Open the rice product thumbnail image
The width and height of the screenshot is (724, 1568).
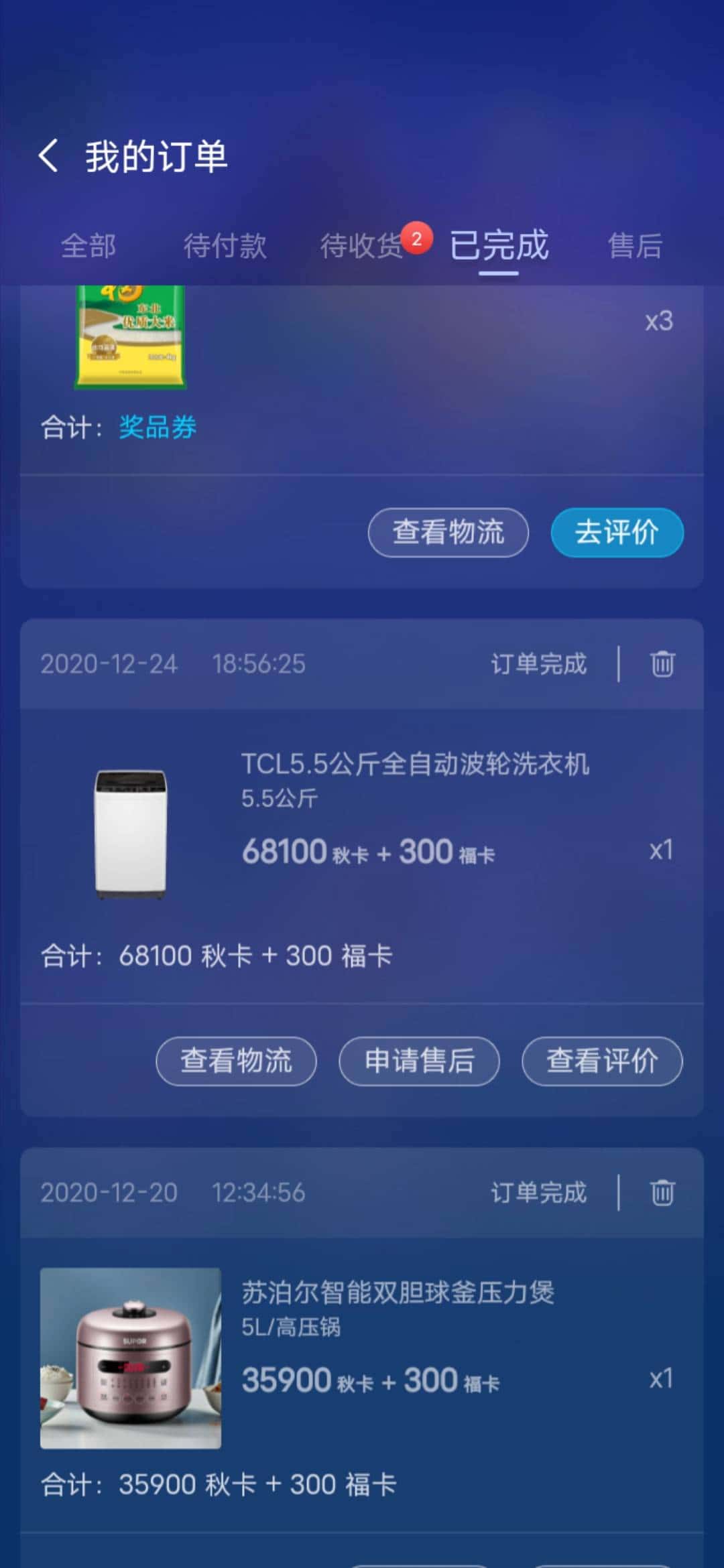(131, 338)
